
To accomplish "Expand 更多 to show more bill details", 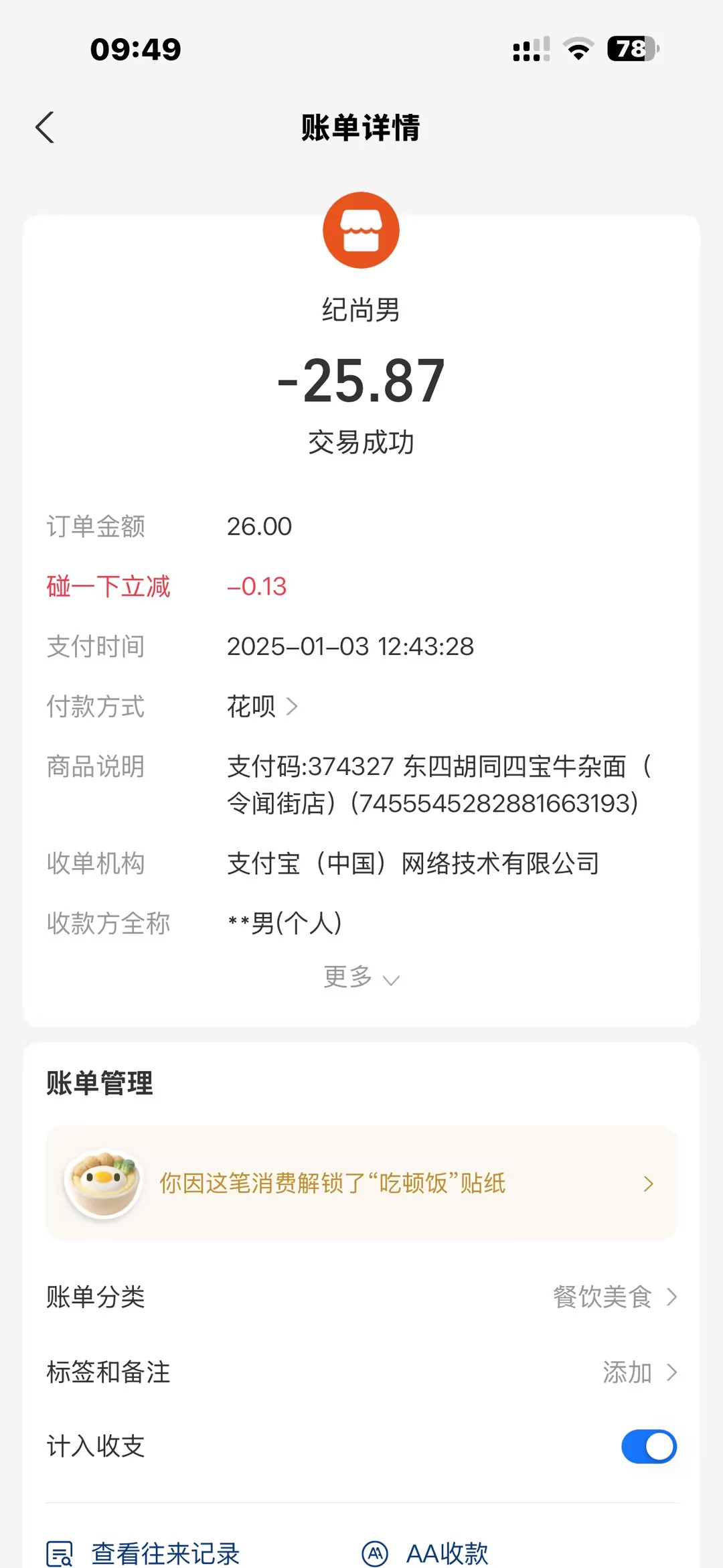I will (361, 978).
